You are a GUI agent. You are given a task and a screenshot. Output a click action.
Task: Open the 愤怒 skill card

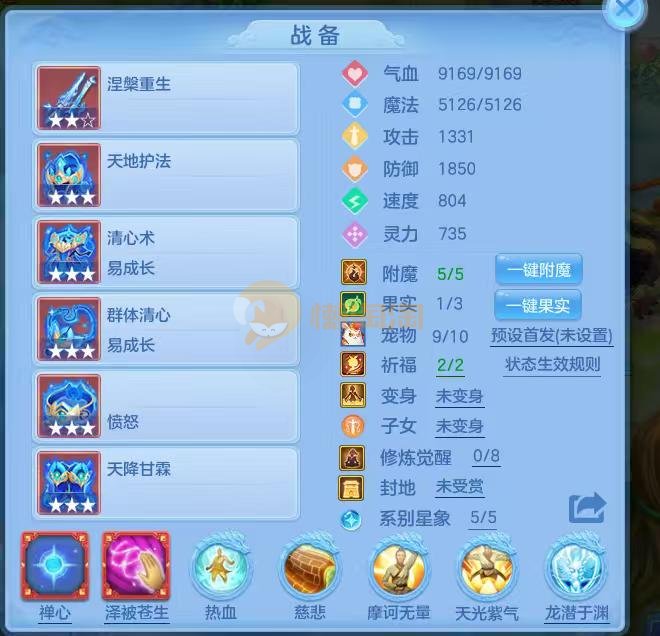(x=166, y=406)
